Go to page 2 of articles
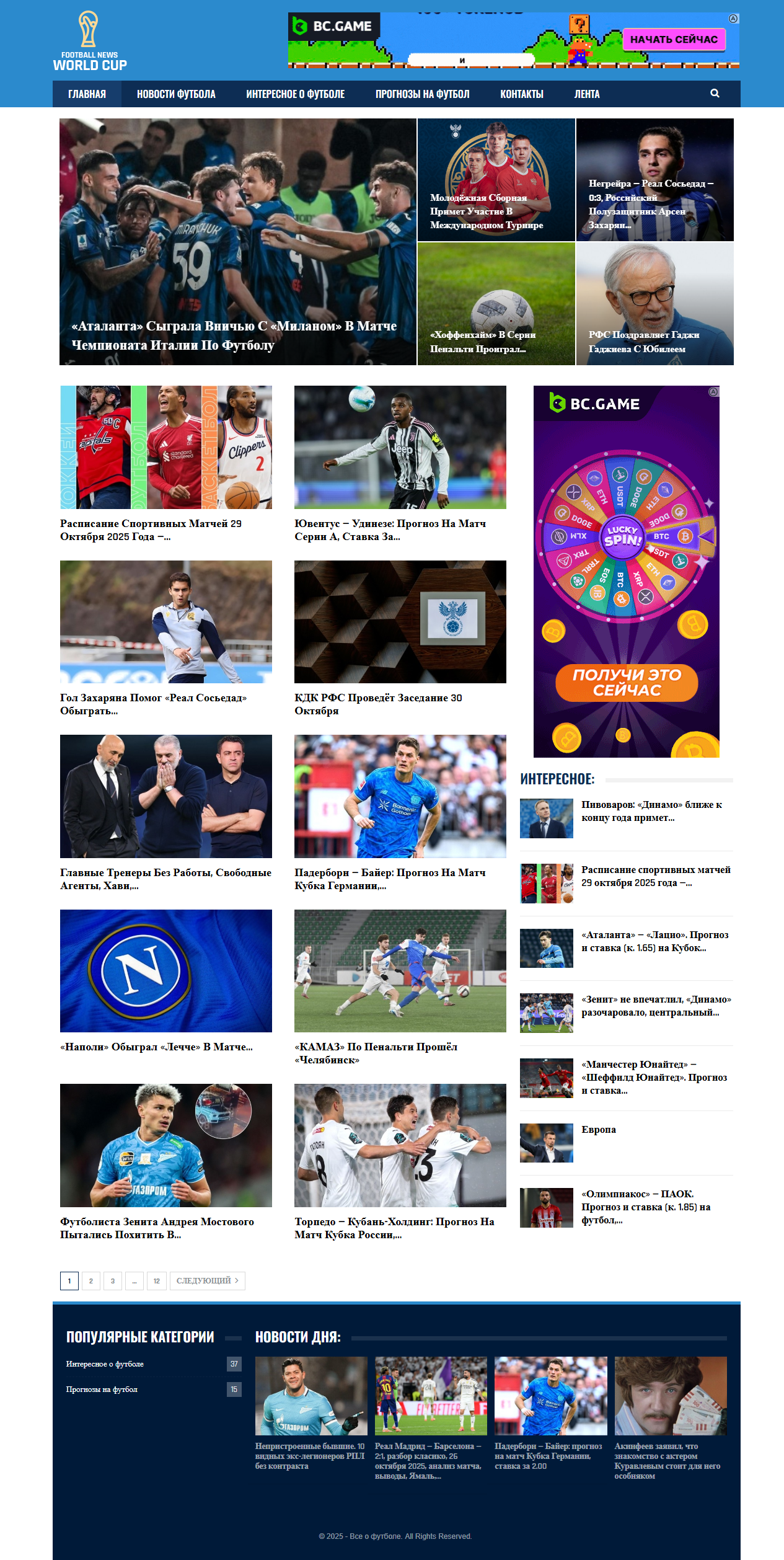The height and width of the screenshot is (1560, 784). tap(90, 1281)
